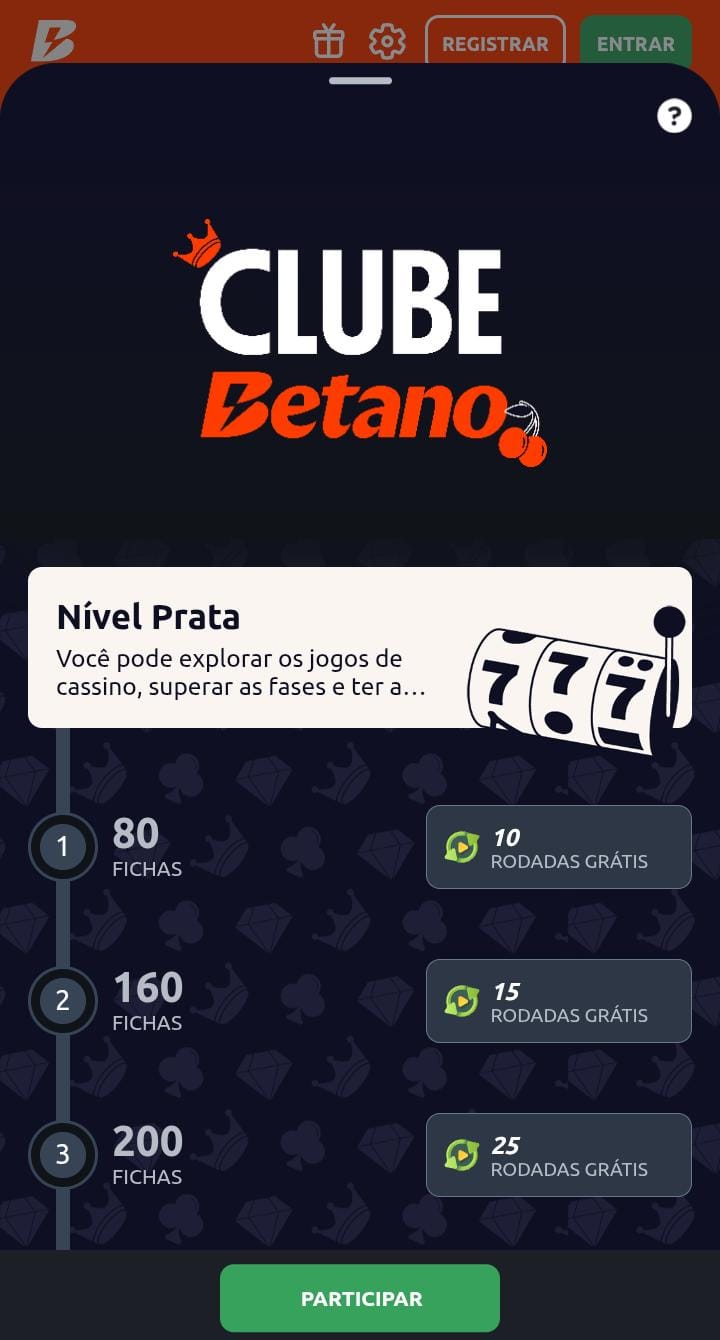Click the 10 RODADAS GRÁTIS reward card

pos(558,846)
